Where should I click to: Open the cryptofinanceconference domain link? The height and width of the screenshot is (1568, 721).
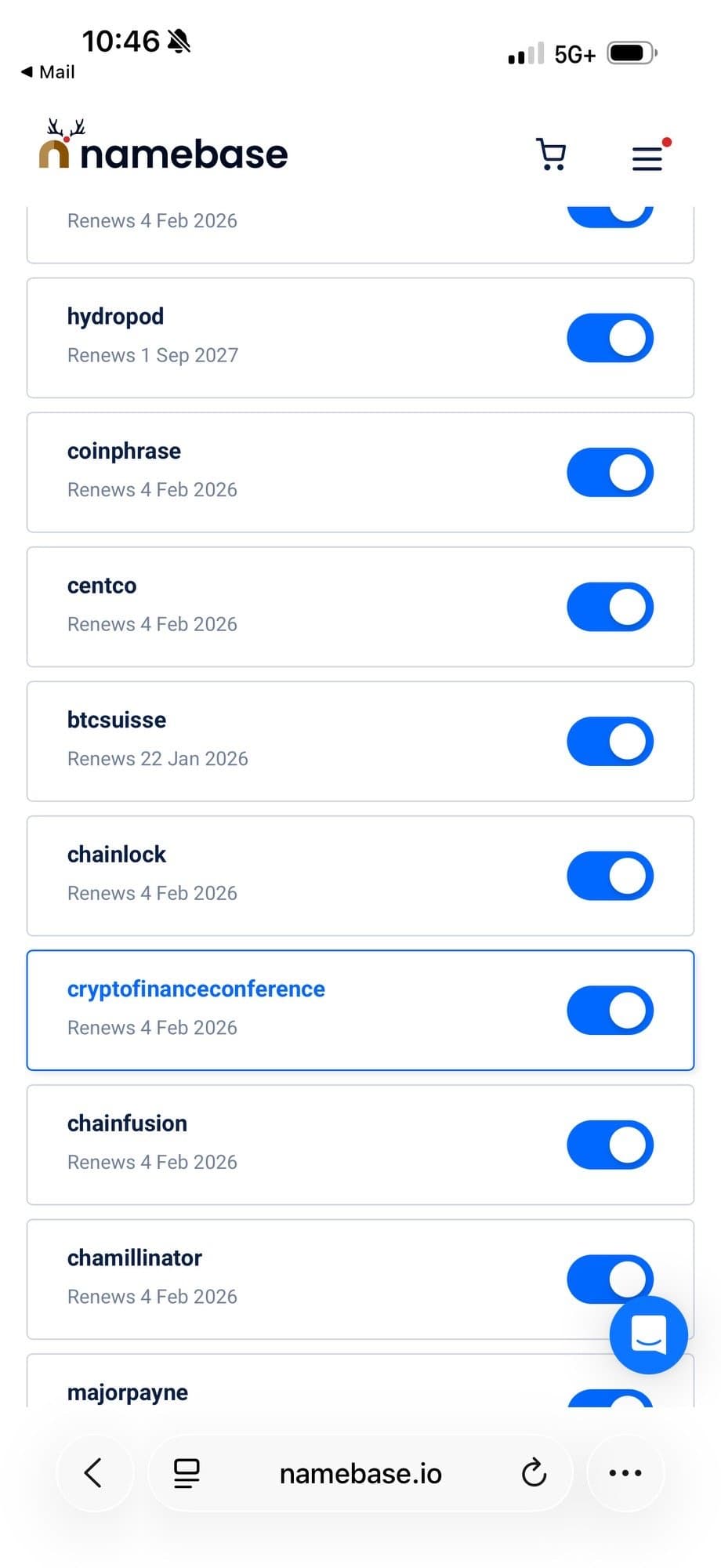pos(195,989)
